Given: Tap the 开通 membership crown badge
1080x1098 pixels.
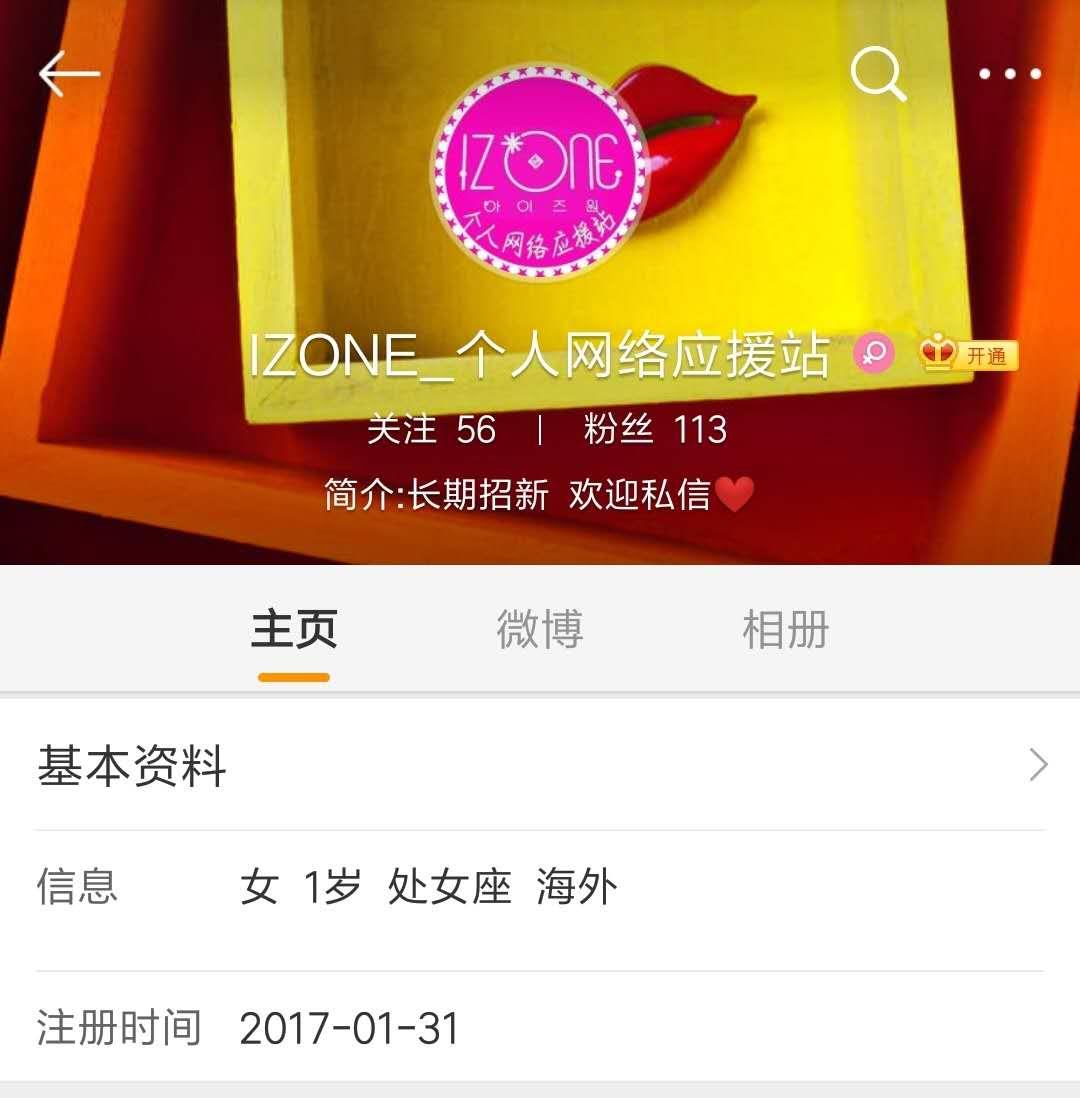Looking at the screenshot, I should (x=969, y=355).
